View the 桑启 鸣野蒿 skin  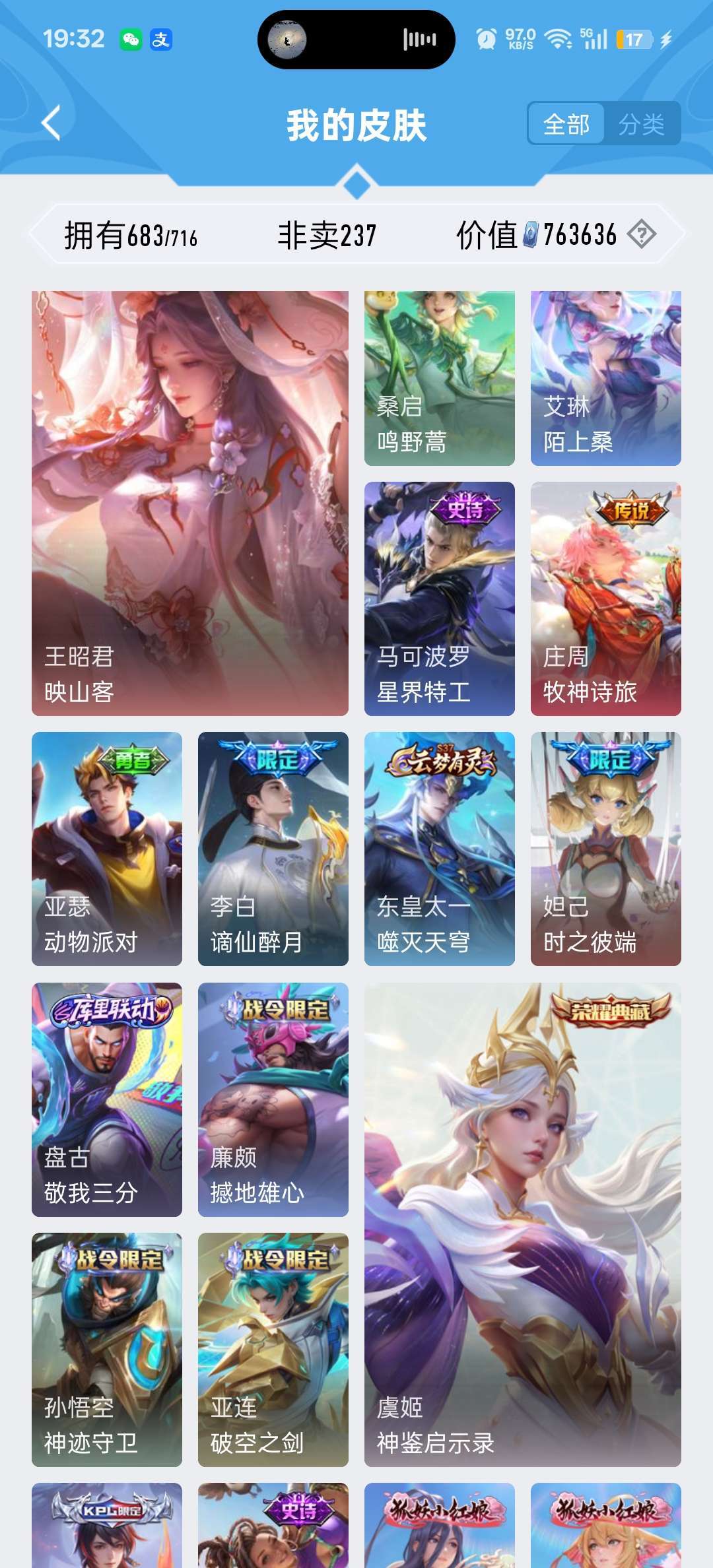point(440,378)
